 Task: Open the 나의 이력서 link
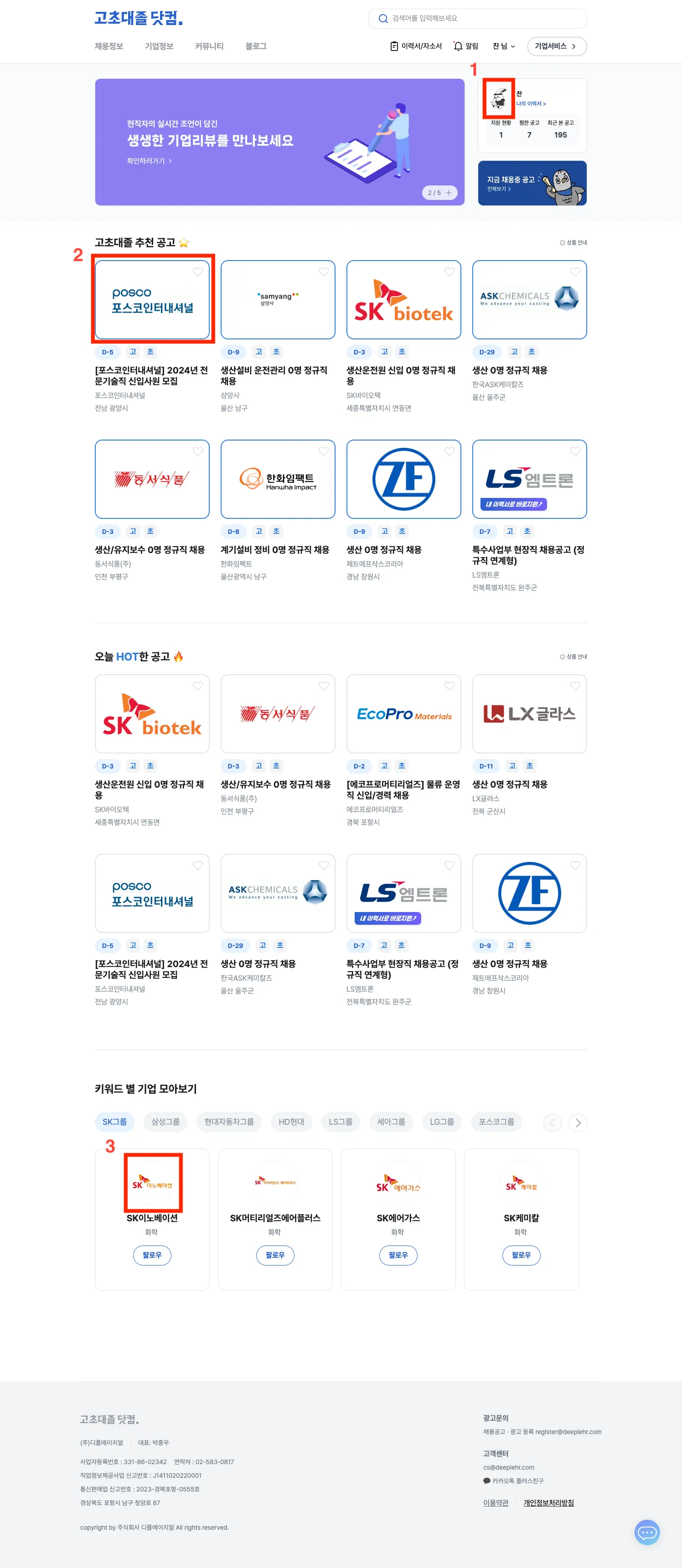click(x=530, y=104)
